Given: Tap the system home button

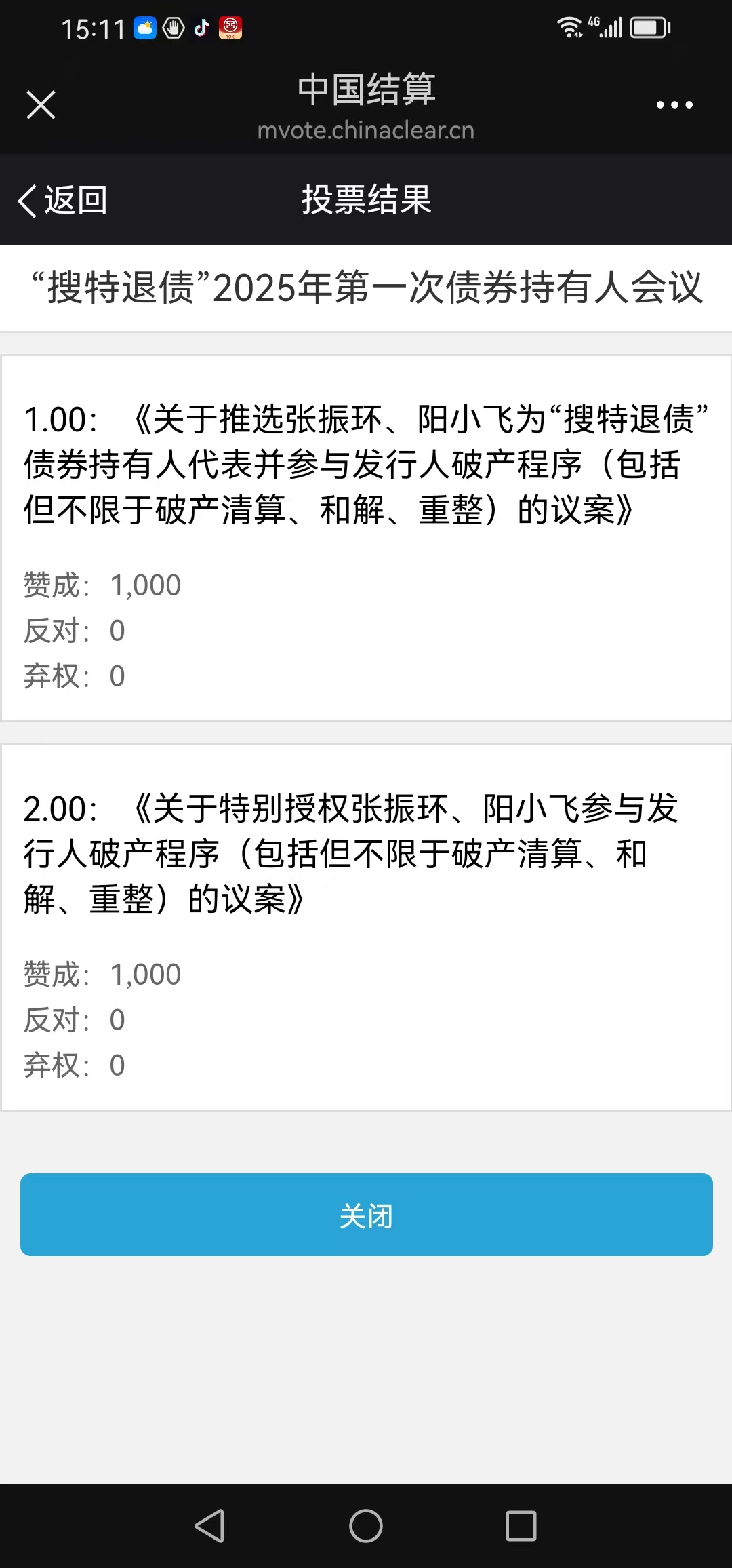Looking at the screenshot, I should click(x=366, y=1526).
